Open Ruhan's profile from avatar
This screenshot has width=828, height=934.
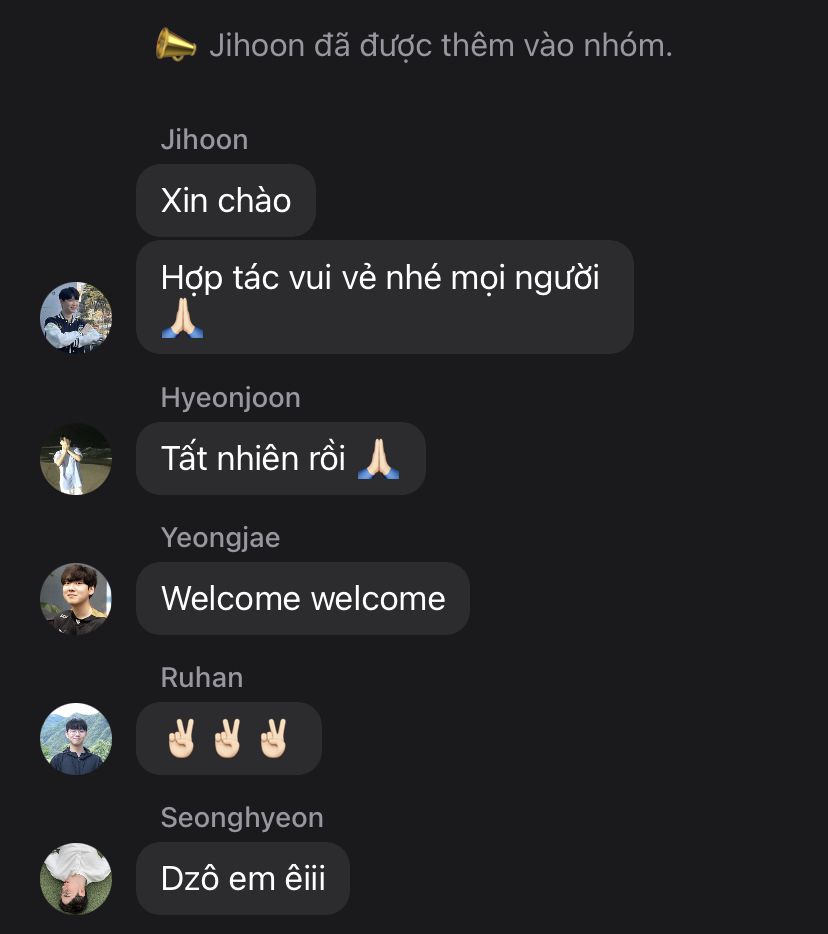tap(76, 739)
